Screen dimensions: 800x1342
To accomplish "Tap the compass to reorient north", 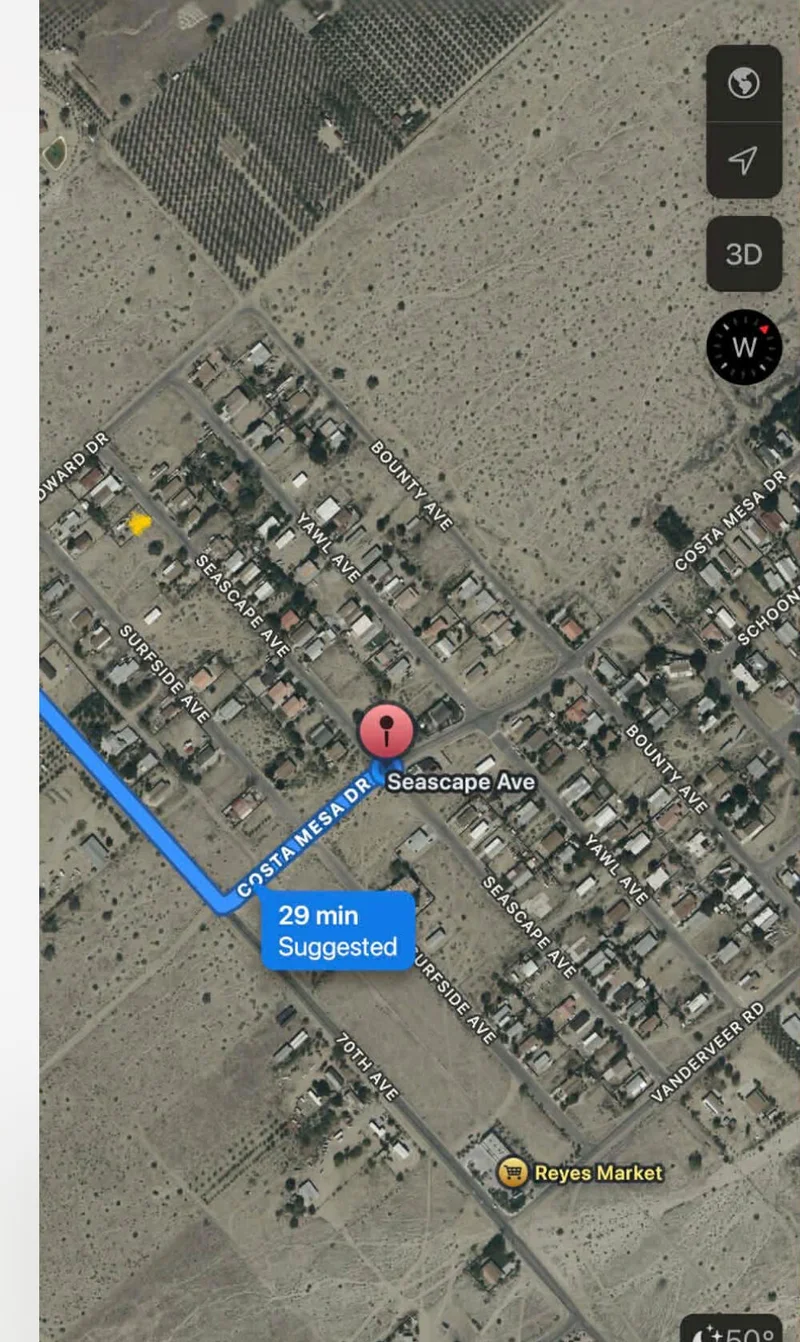I will 744,348.
